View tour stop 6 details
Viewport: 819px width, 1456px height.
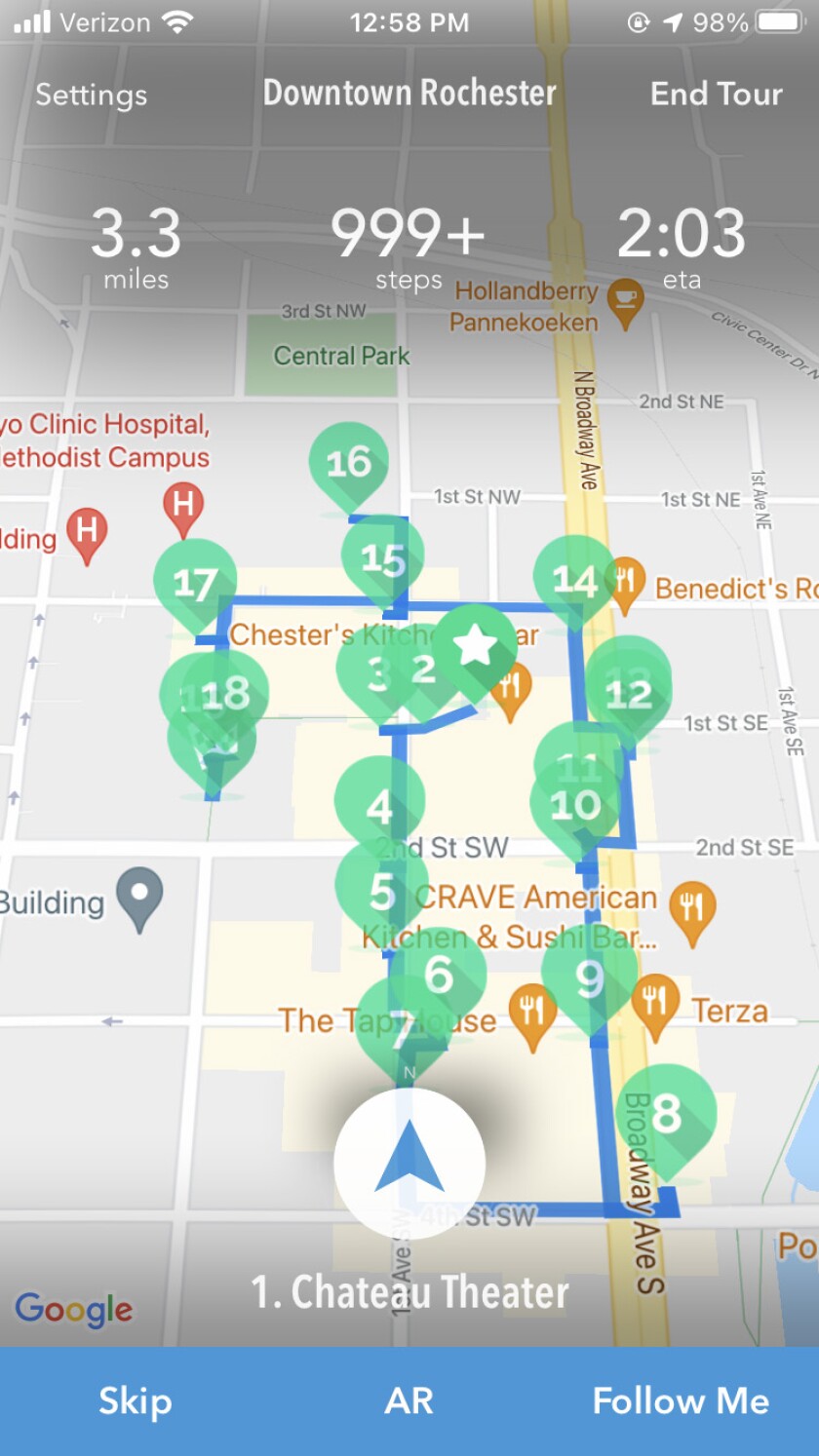440,973
